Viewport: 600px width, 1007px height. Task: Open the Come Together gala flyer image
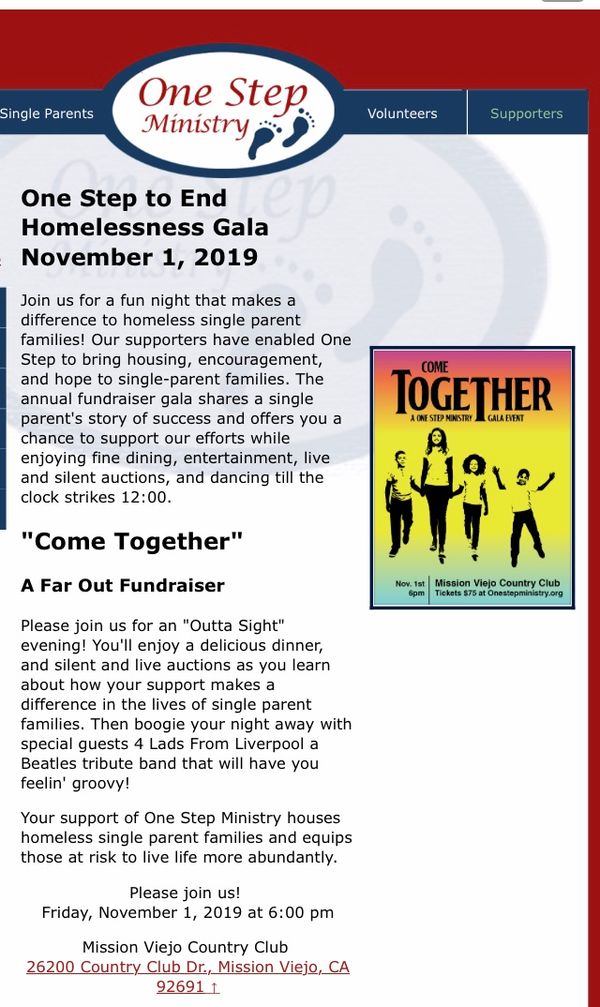pos(472,478)
